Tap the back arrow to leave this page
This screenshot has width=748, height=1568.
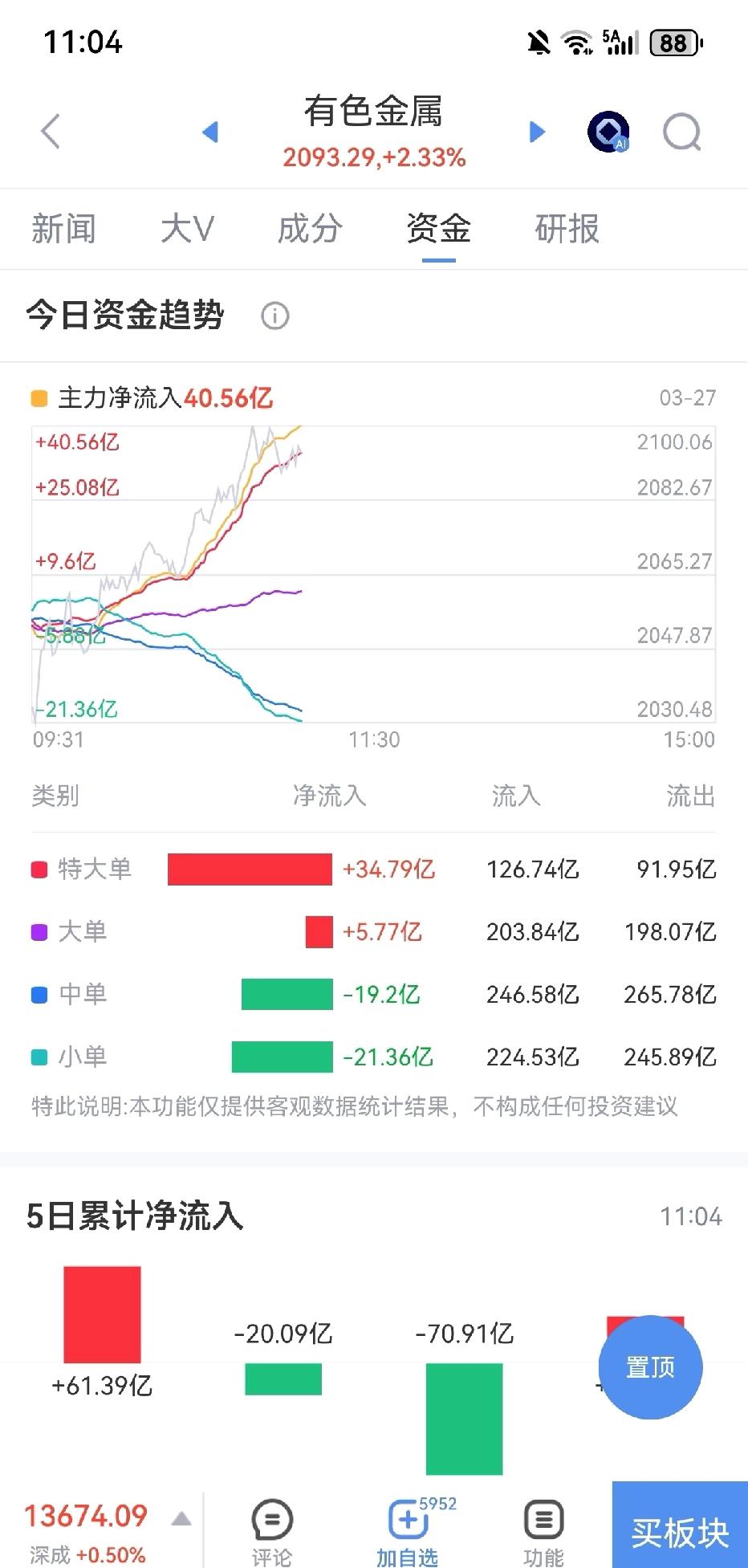coord(50,131)
